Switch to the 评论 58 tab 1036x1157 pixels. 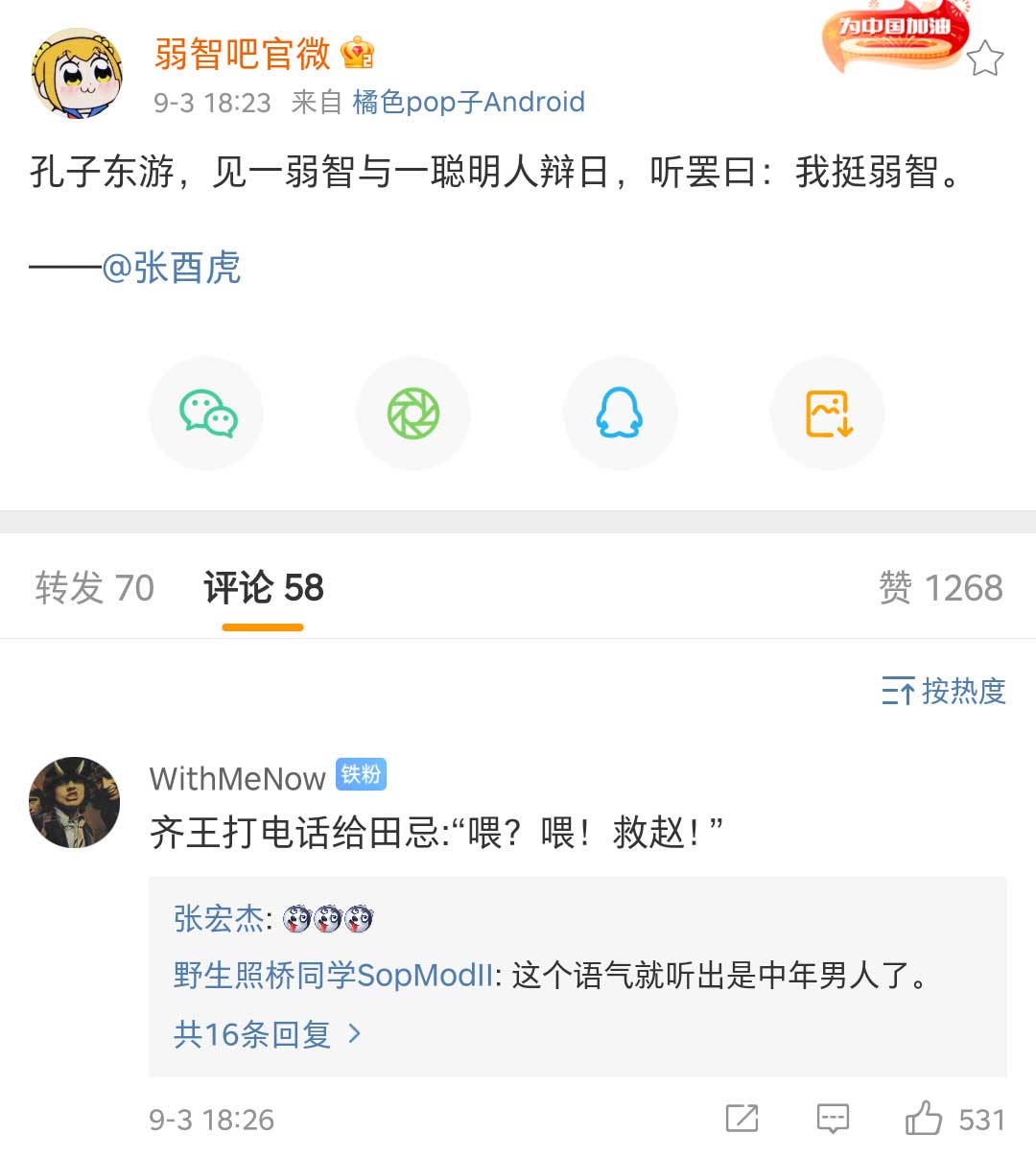(264, 587)
